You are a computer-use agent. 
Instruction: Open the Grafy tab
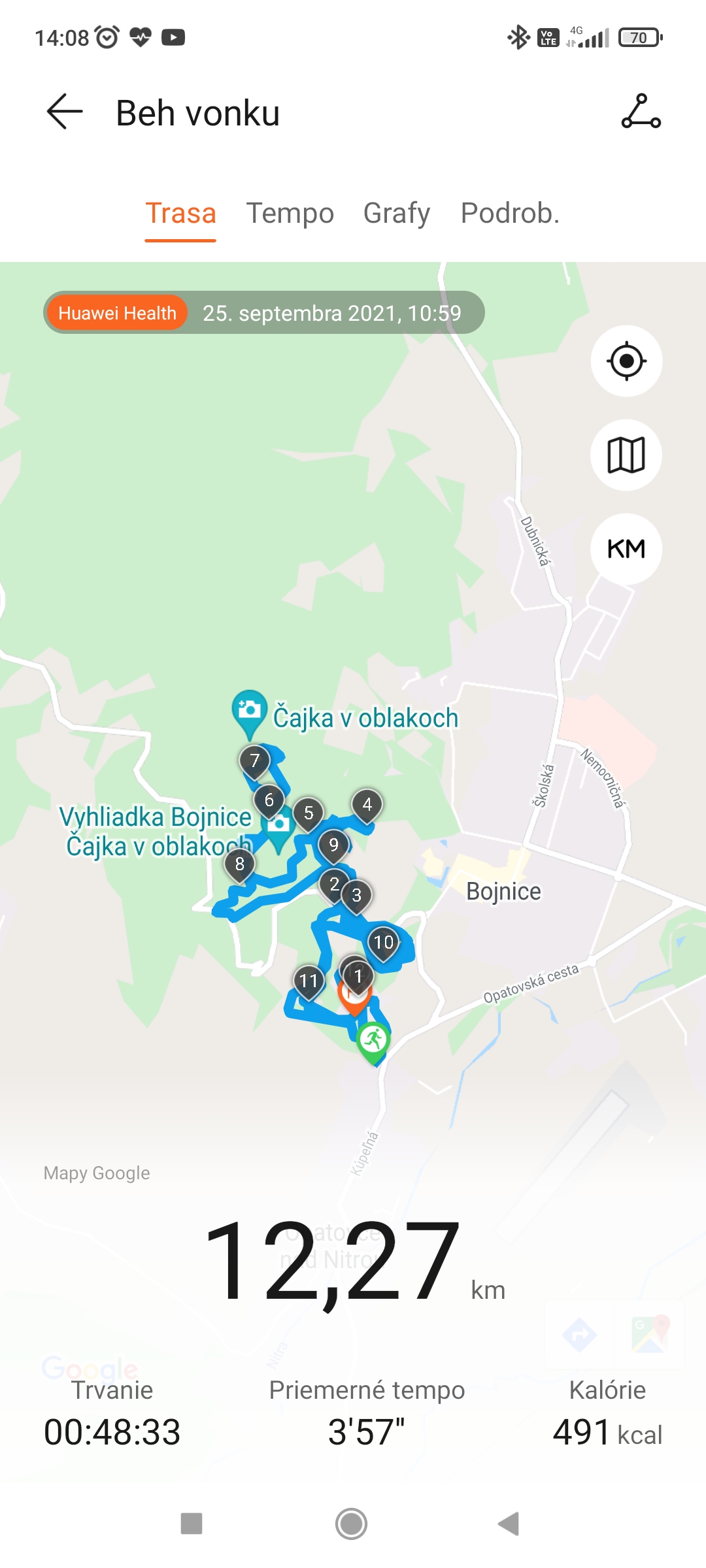[397, 214]
